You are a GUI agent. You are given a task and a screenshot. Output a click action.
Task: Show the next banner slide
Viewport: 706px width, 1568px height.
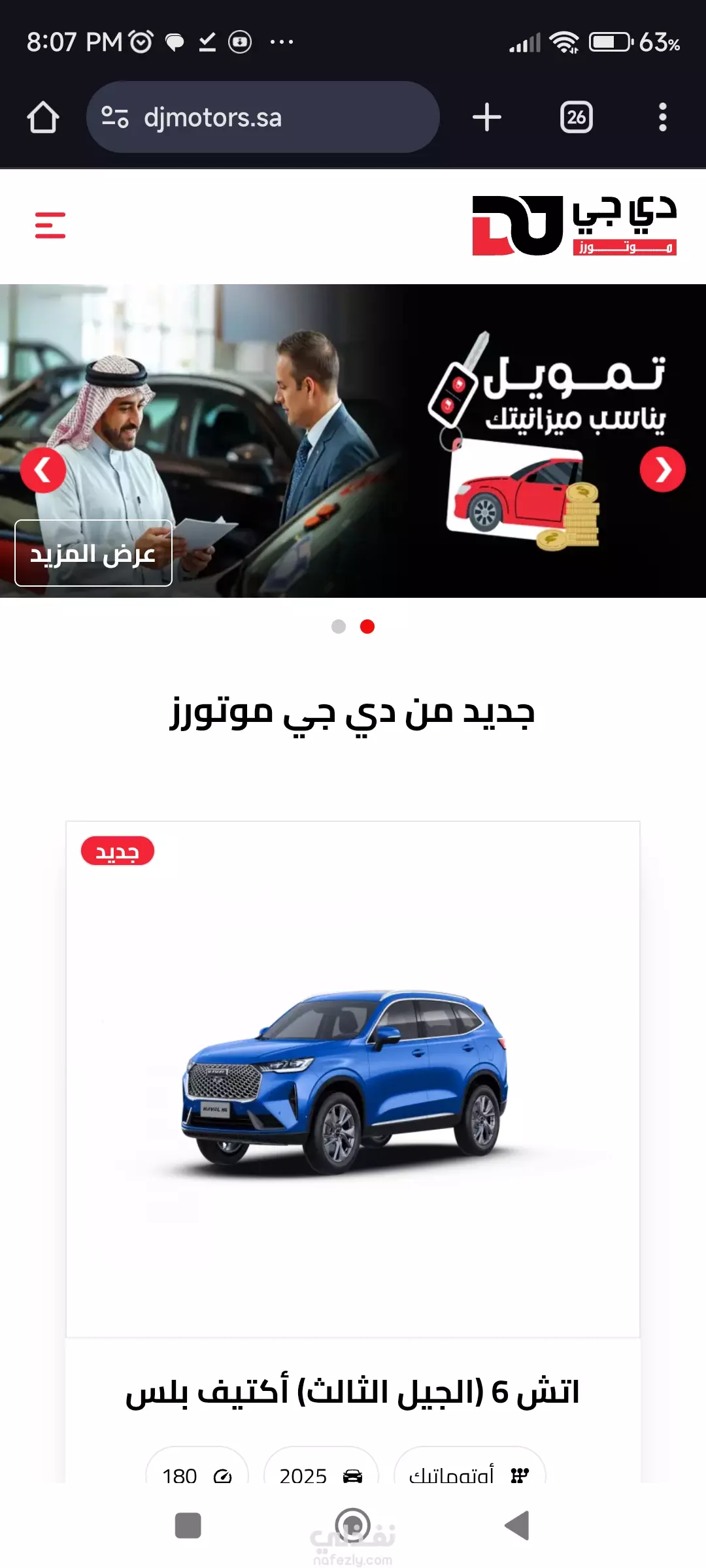click(x=663, y=470)
